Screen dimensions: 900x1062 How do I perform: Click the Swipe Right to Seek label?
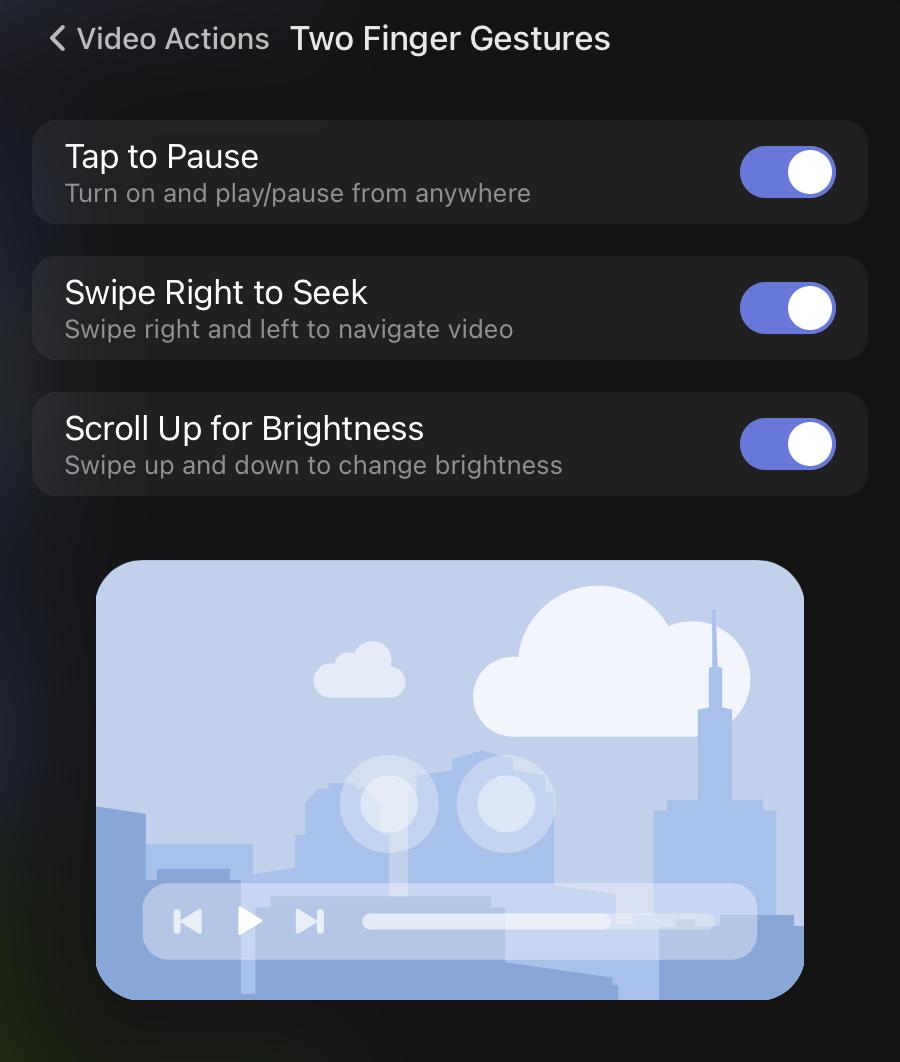click(x=216, y=293)
